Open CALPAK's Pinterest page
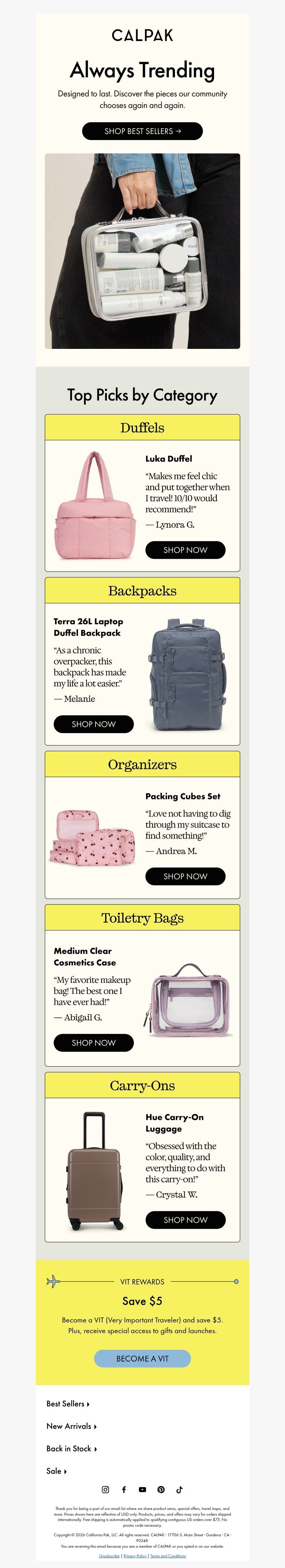 (x=161, y=1490)
